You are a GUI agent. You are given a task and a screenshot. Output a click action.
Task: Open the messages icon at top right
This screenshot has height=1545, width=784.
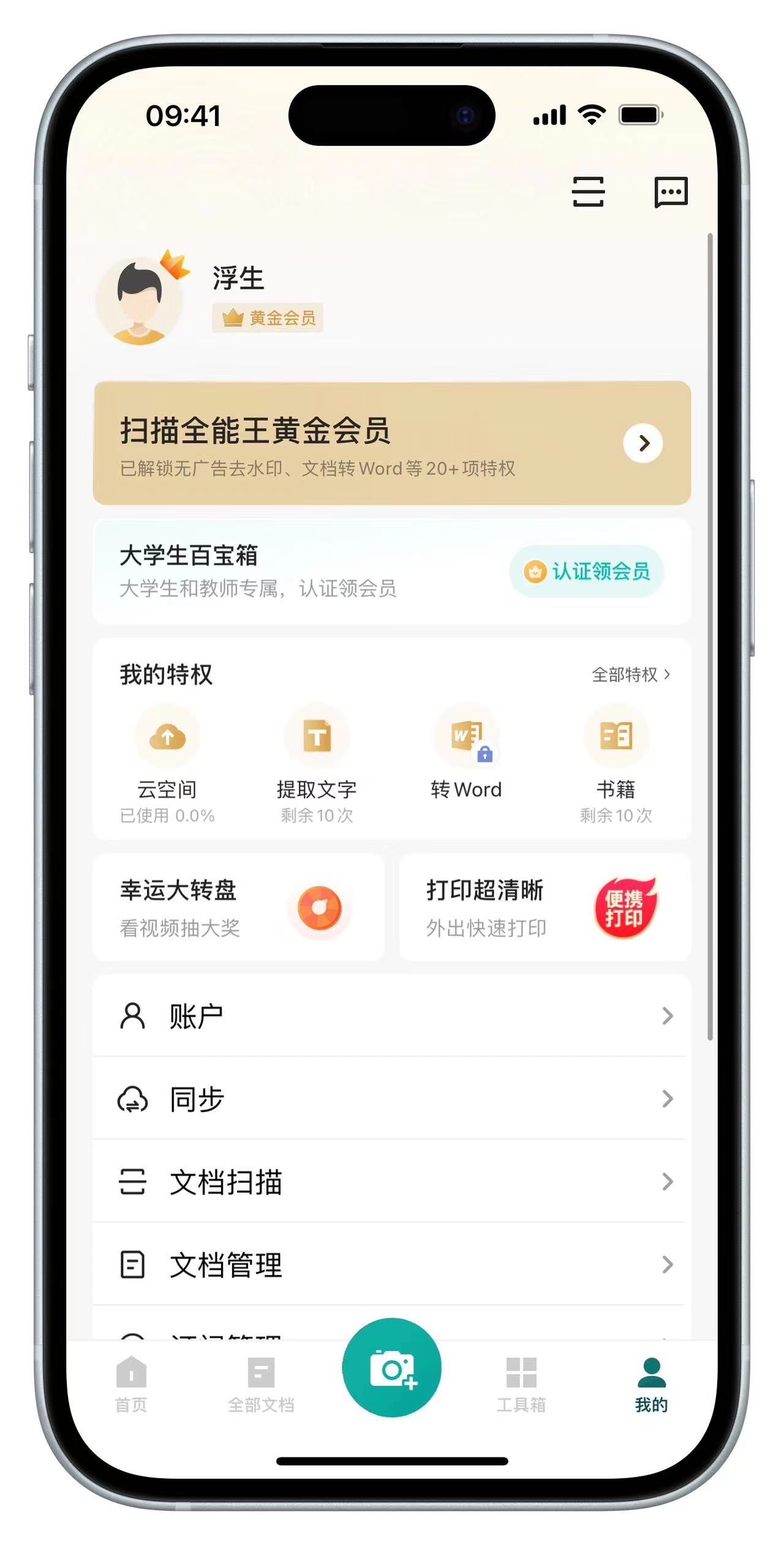click(671, 192)
